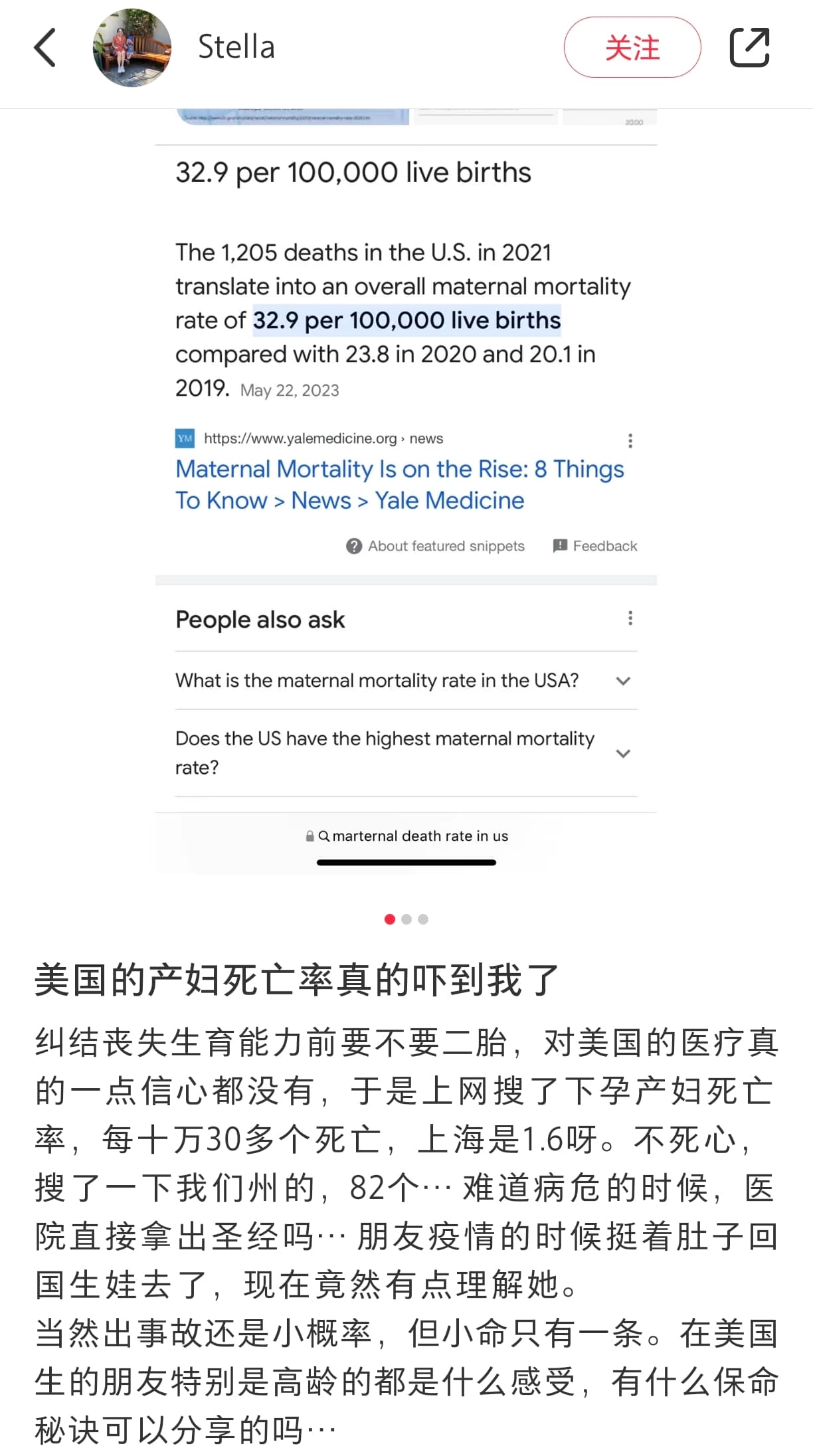Share this post

tap(749, 48)
